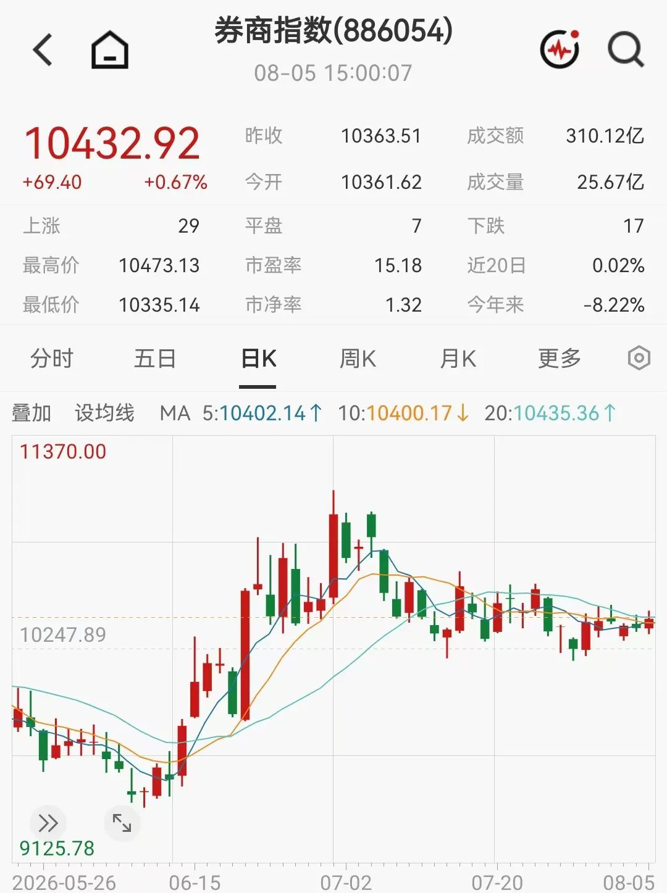The height and width of the screenshot is (893, 667).
Task: Expand the chart to fullscreen
Action: [x=122, y=823]
